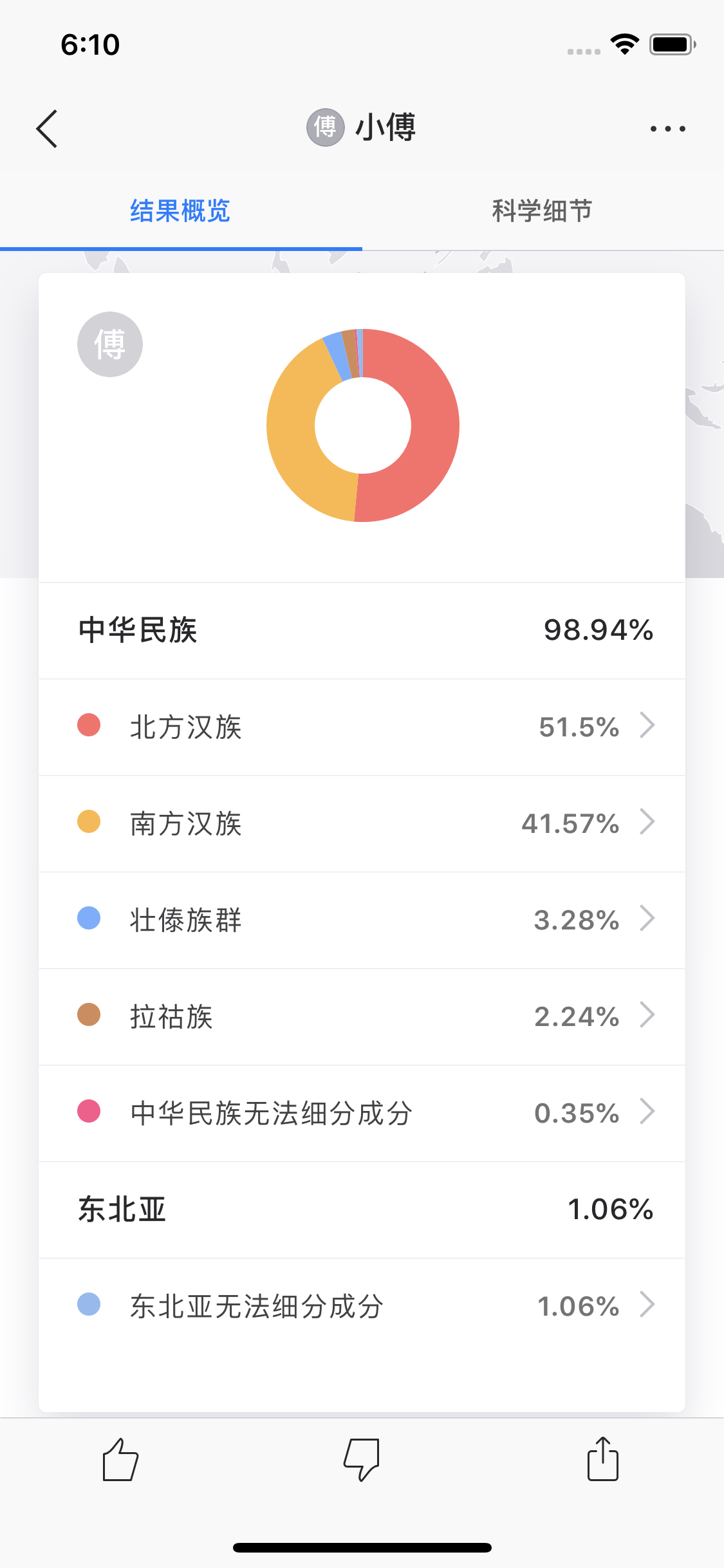The image size is (724, 1568).
Task: View the 壮傣族群 3.28% row
Action: 362,920
